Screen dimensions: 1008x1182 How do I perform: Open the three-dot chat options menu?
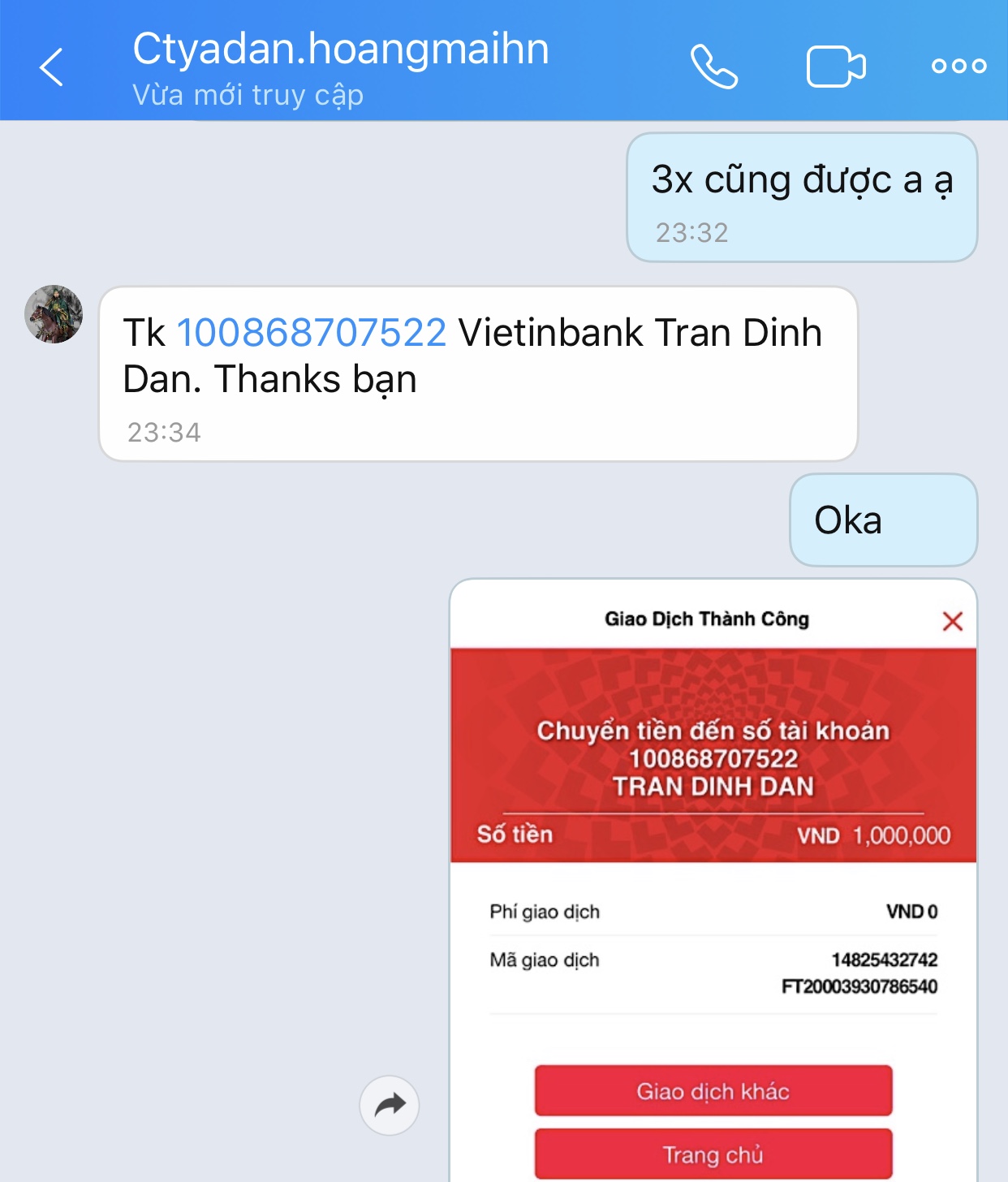pos(958,67)
